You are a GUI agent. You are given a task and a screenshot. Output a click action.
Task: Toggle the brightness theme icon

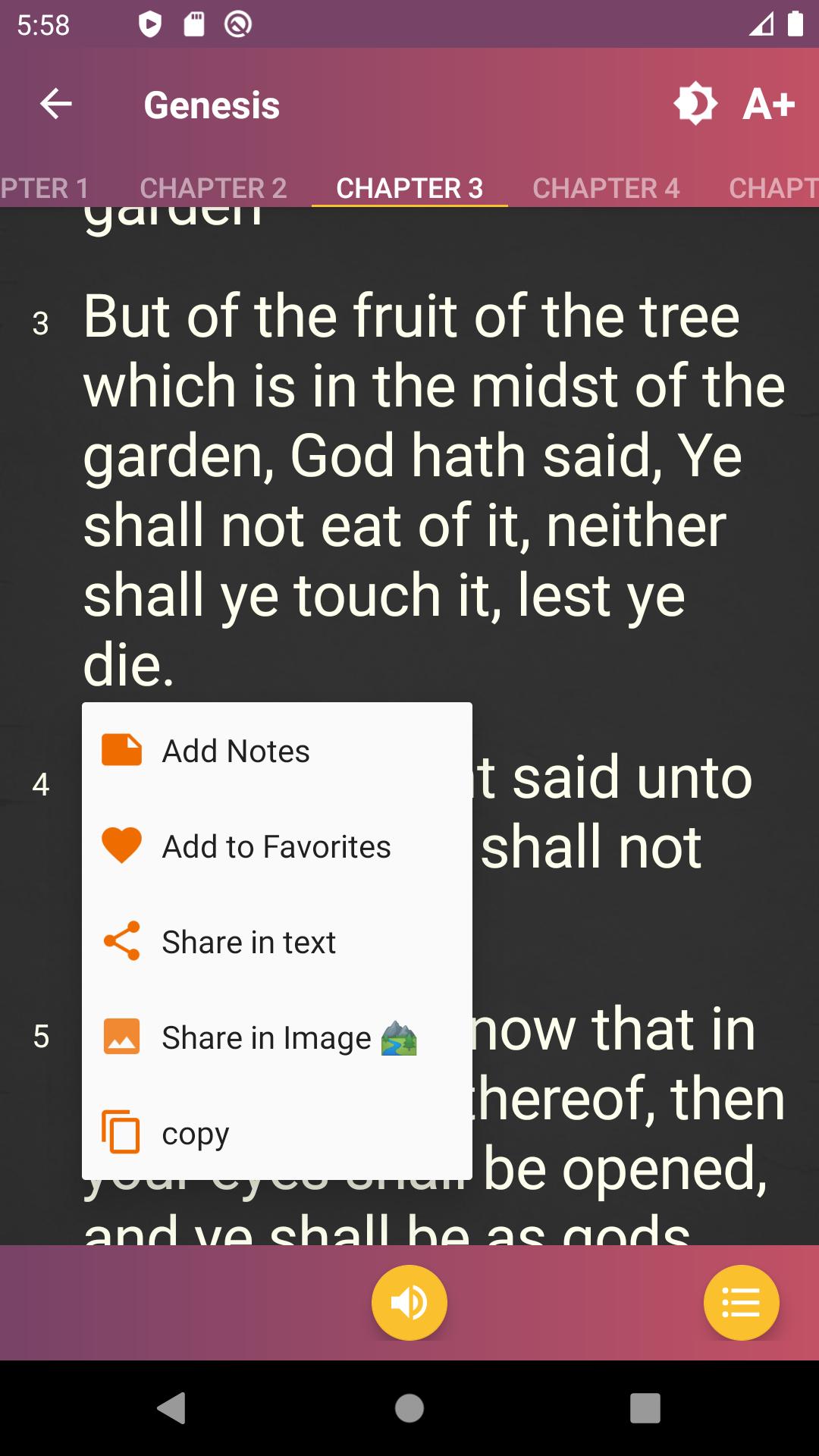(x=695, y=104)
